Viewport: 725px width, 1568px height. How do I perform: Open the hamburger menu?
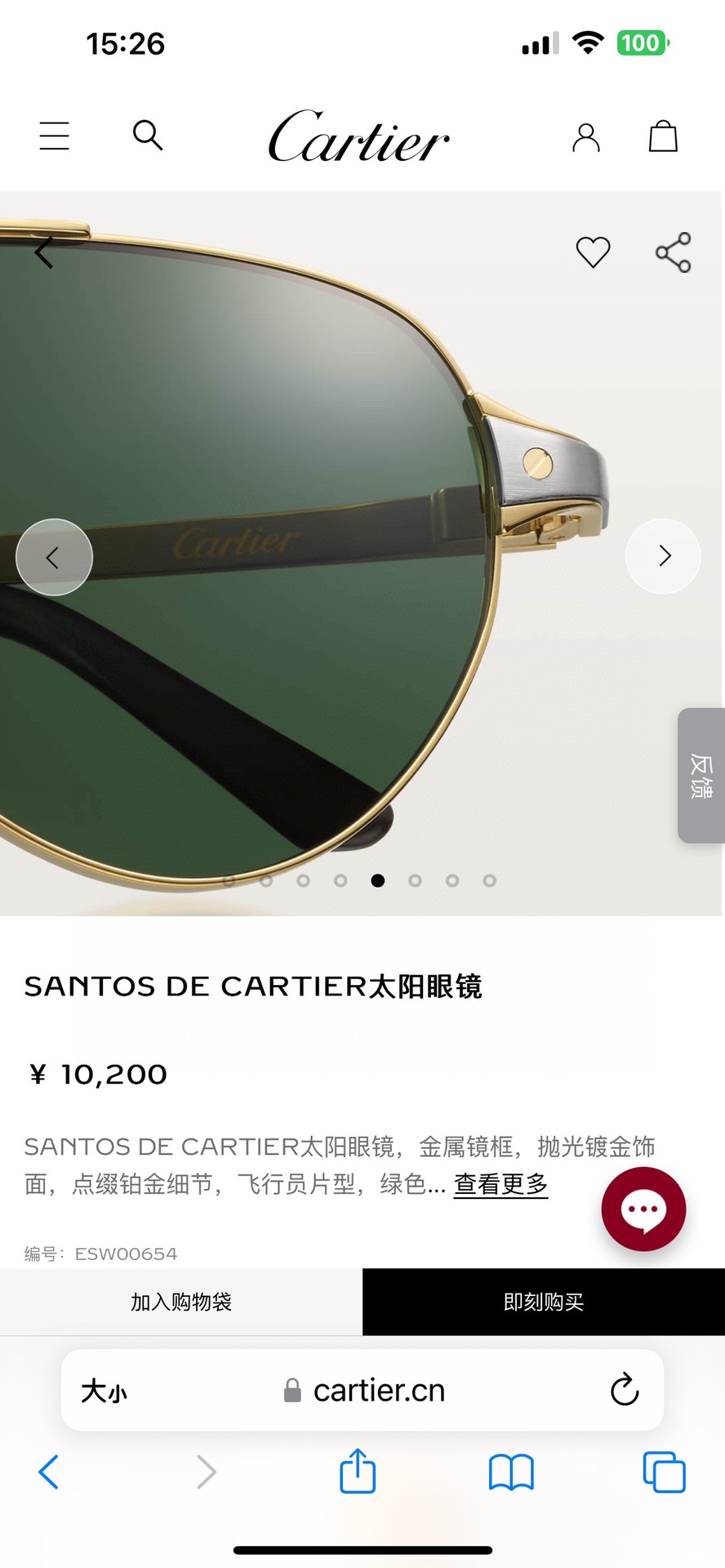tap(55, 136)
